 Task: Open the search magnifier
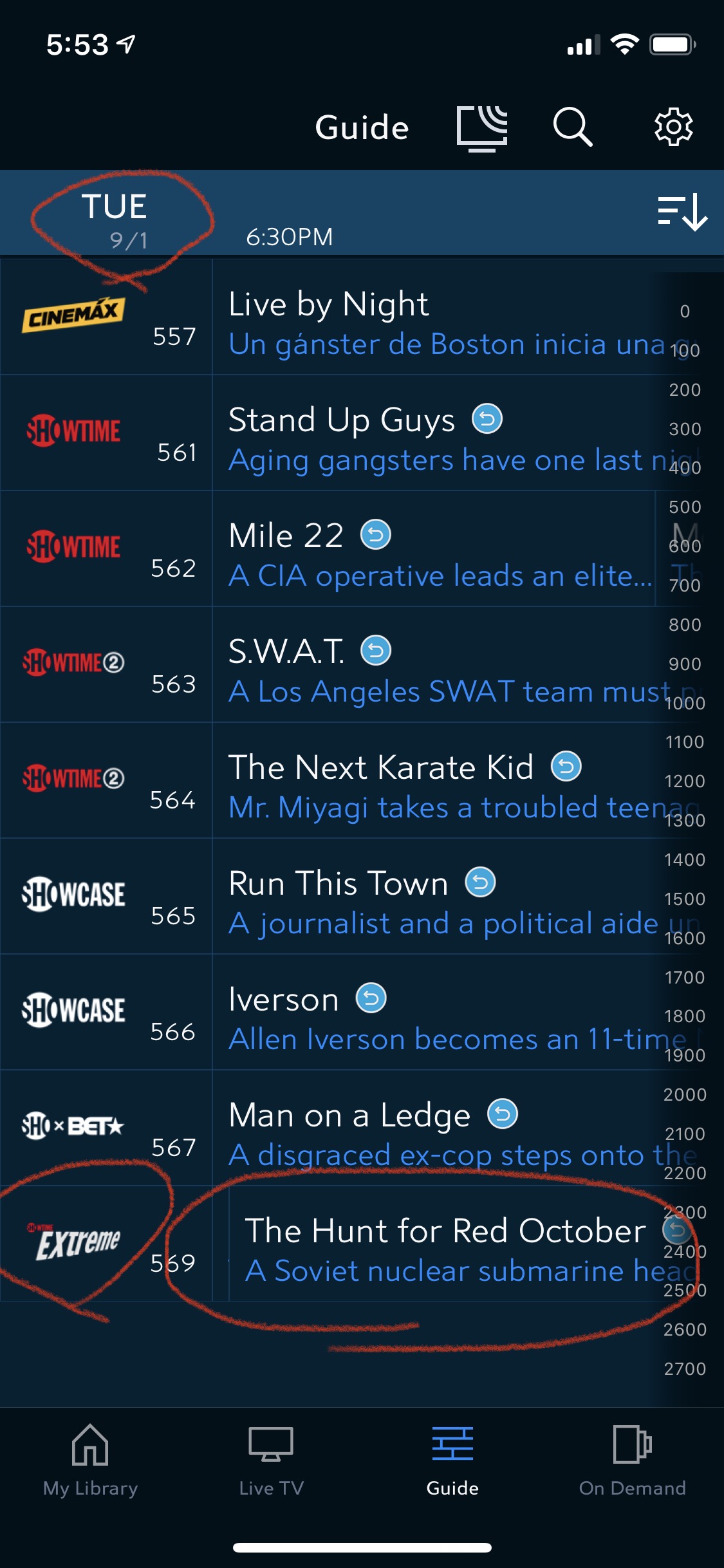coord(572,127)
